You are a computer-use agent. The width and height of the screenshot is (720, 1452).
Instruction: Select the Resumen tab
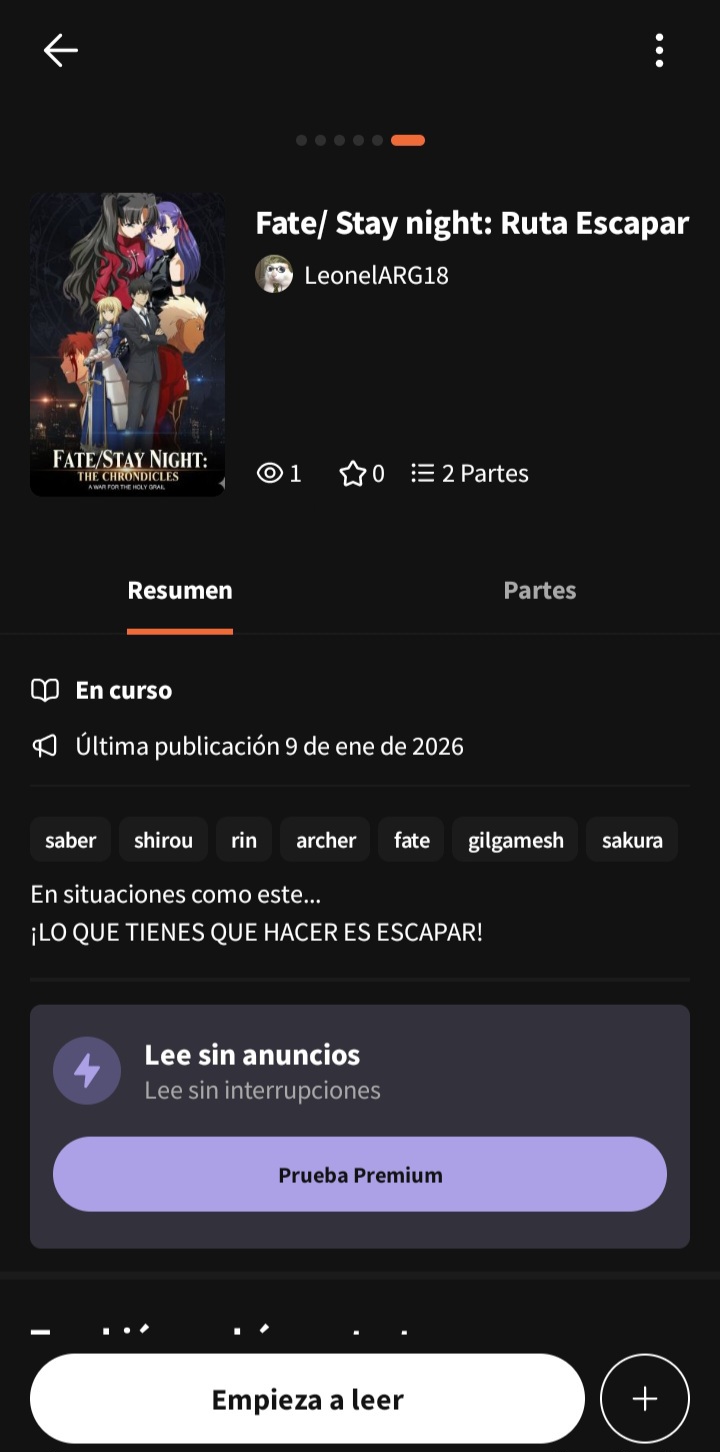click(x=180, y=590)
